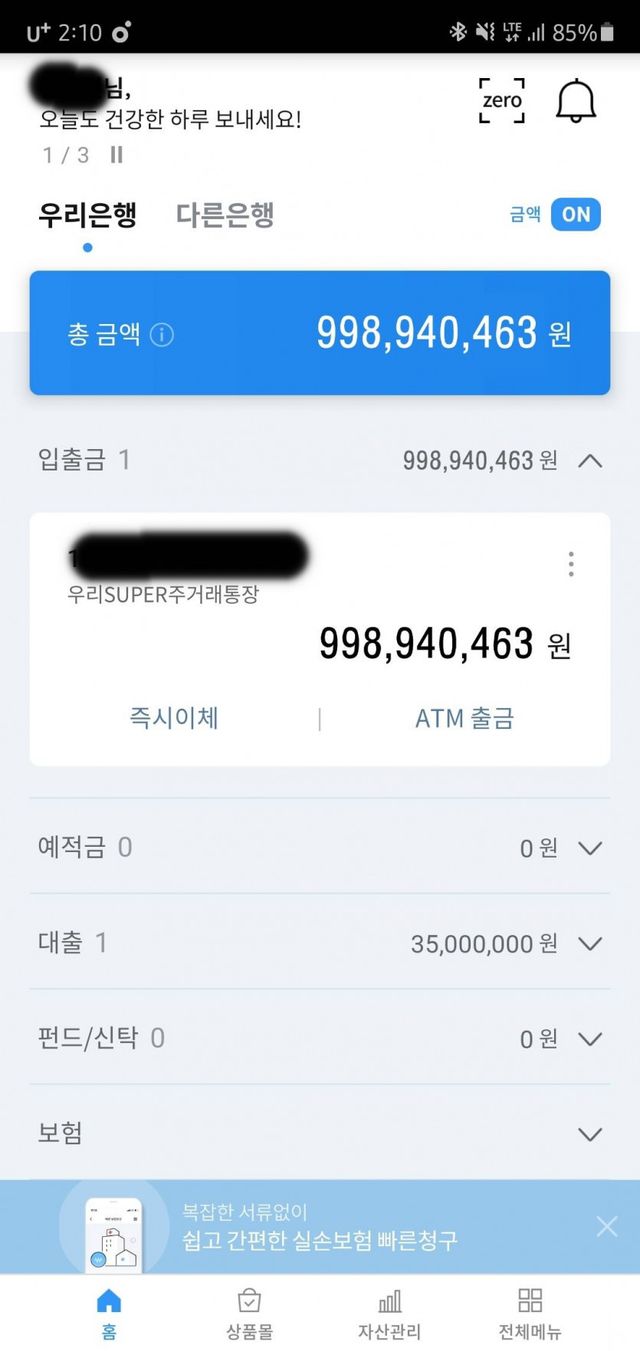The image size is (640, 1351).
Task: Expand the 펀드/신탁 section
Action: 590,1039
